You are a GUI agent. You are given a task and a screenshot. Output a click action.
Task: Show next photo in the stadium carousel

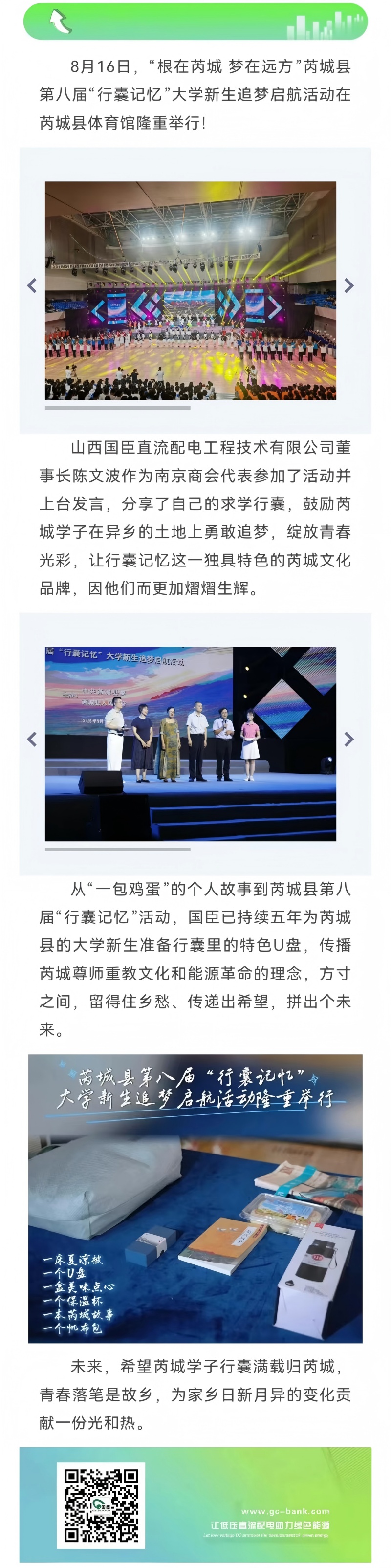point(349,285)
